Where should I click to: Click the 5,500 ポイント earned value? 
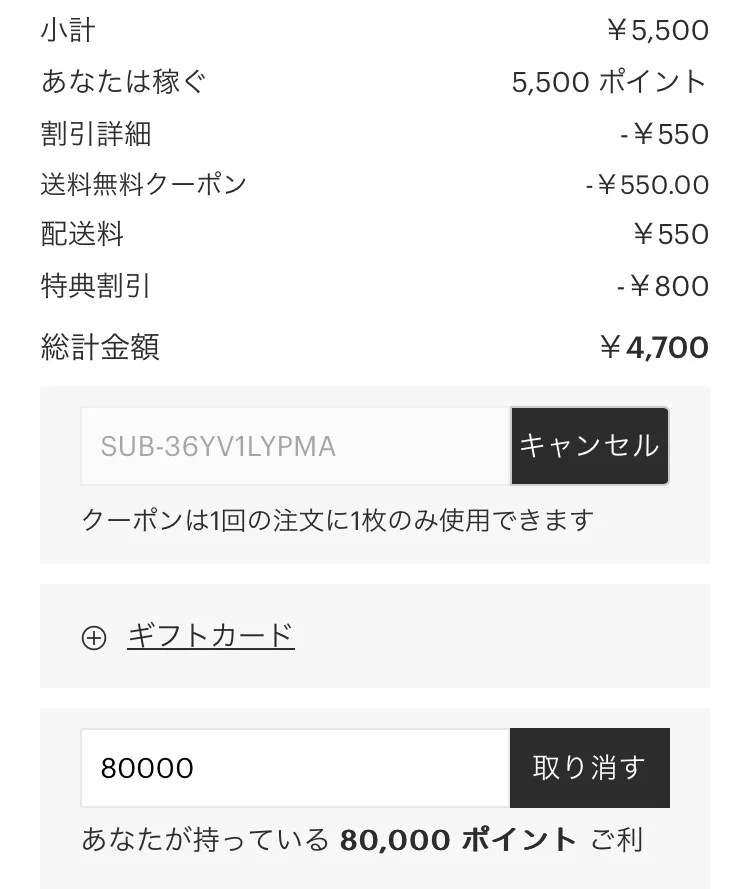[x=609, y=82]
